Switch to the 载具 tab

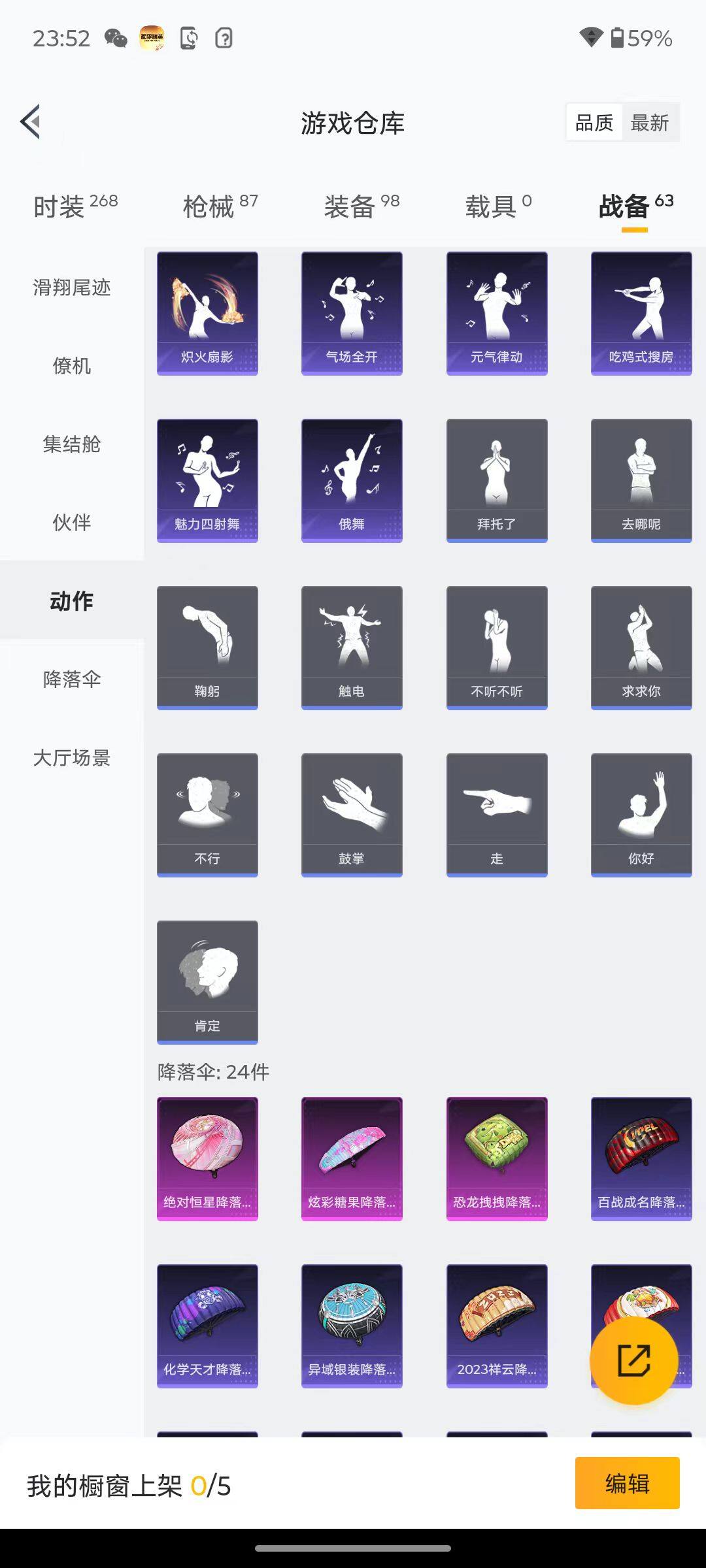[498, 206]
